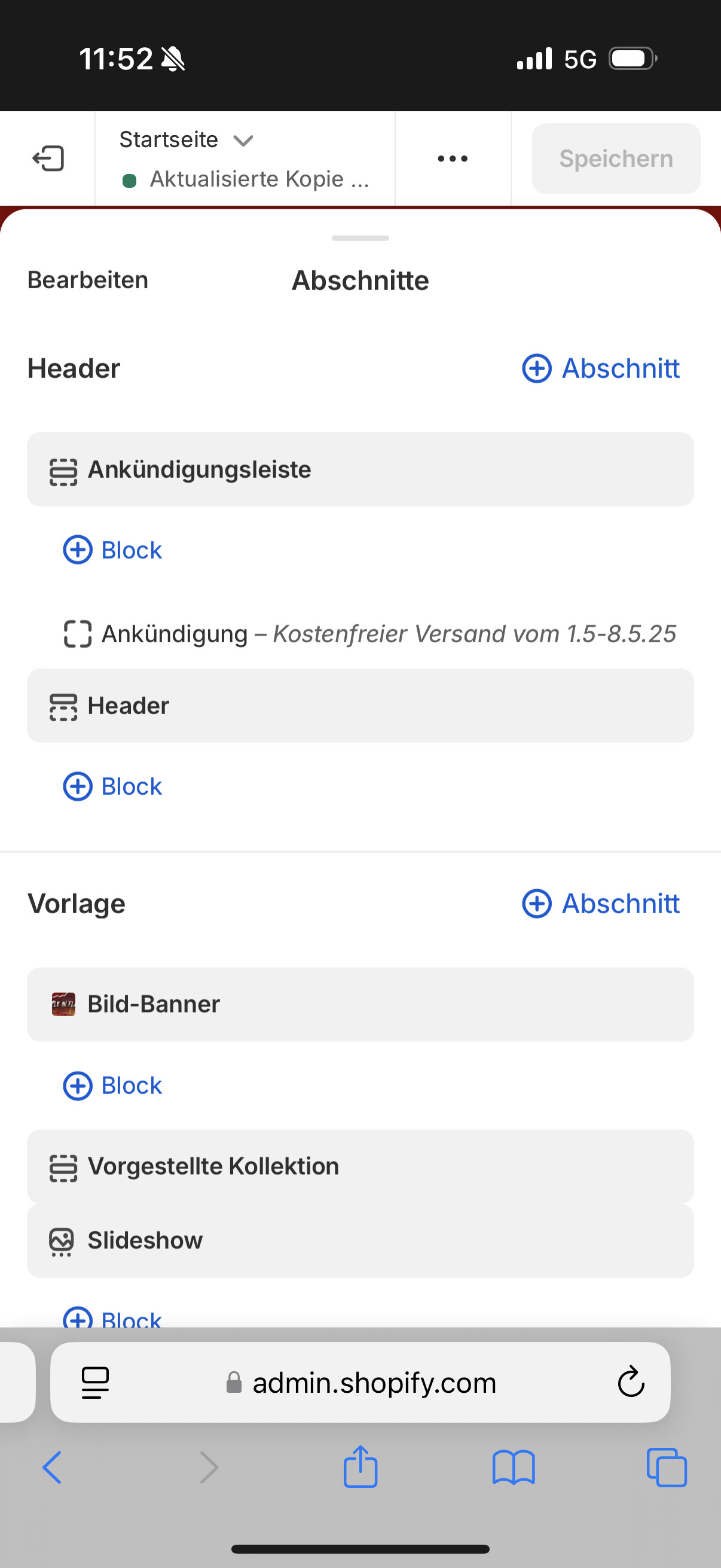
Task: Open the Header section row
Action: 360,706
